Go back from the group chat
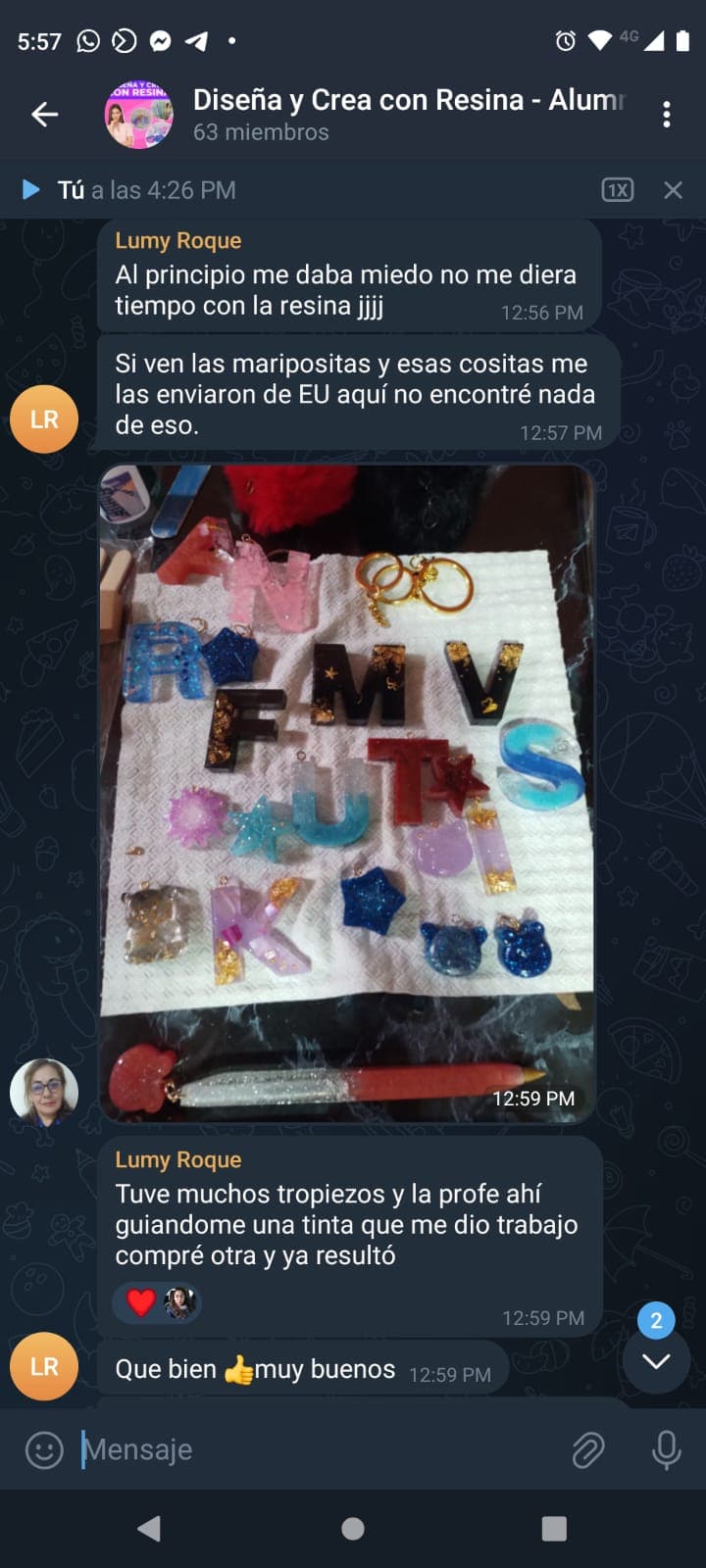The image size is (706, 1568). (44, 115)
